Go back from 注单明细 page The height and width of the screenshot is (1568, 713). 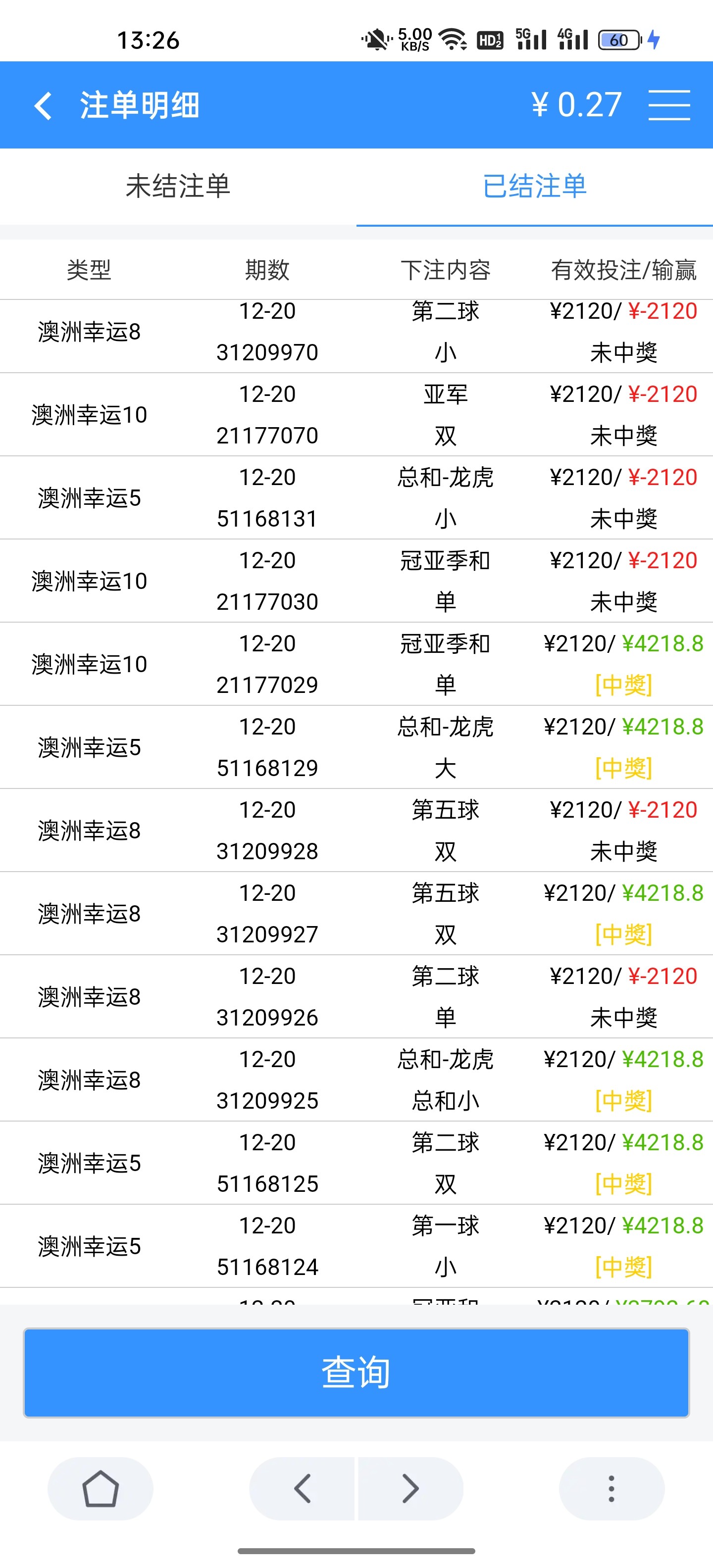(x=43, y=105)
